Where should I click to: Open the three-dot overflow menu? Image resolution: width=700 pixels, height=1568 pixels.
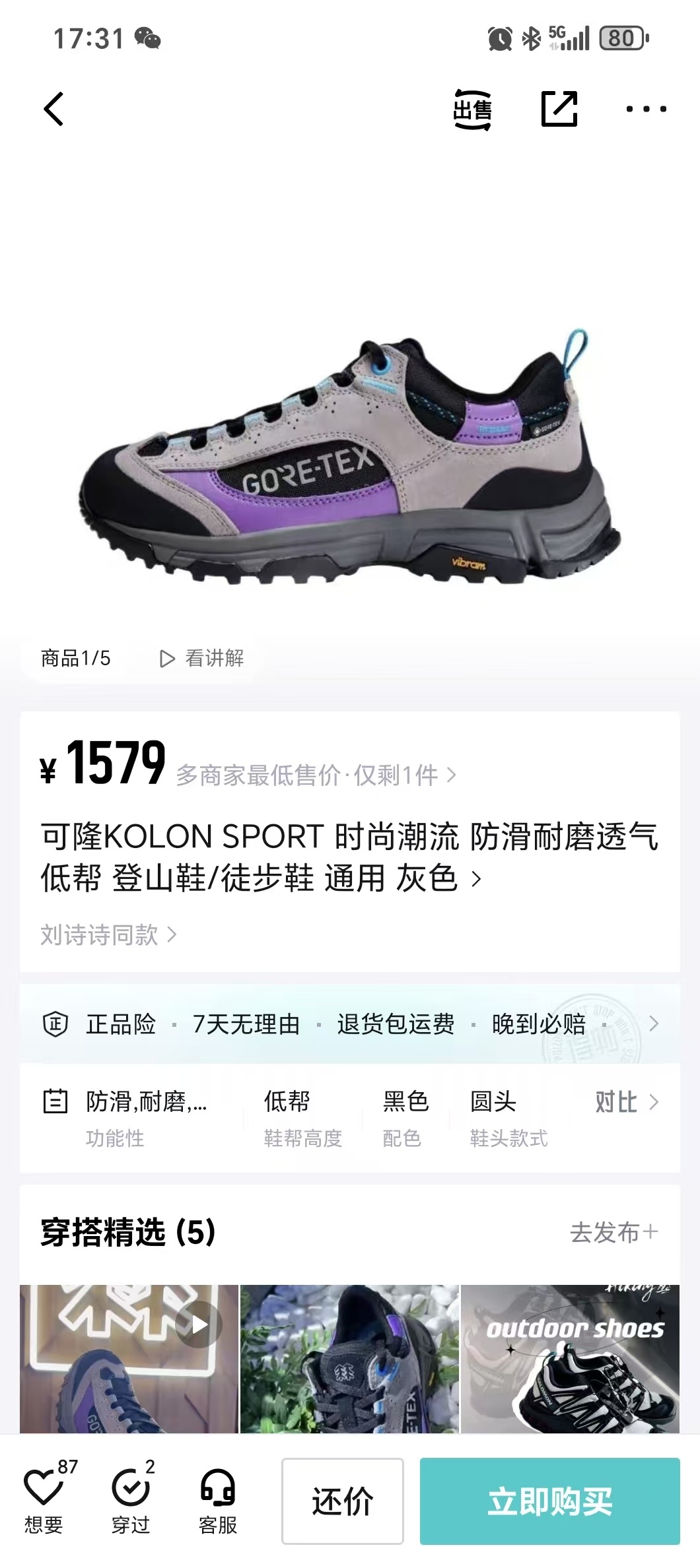point(646,109)
